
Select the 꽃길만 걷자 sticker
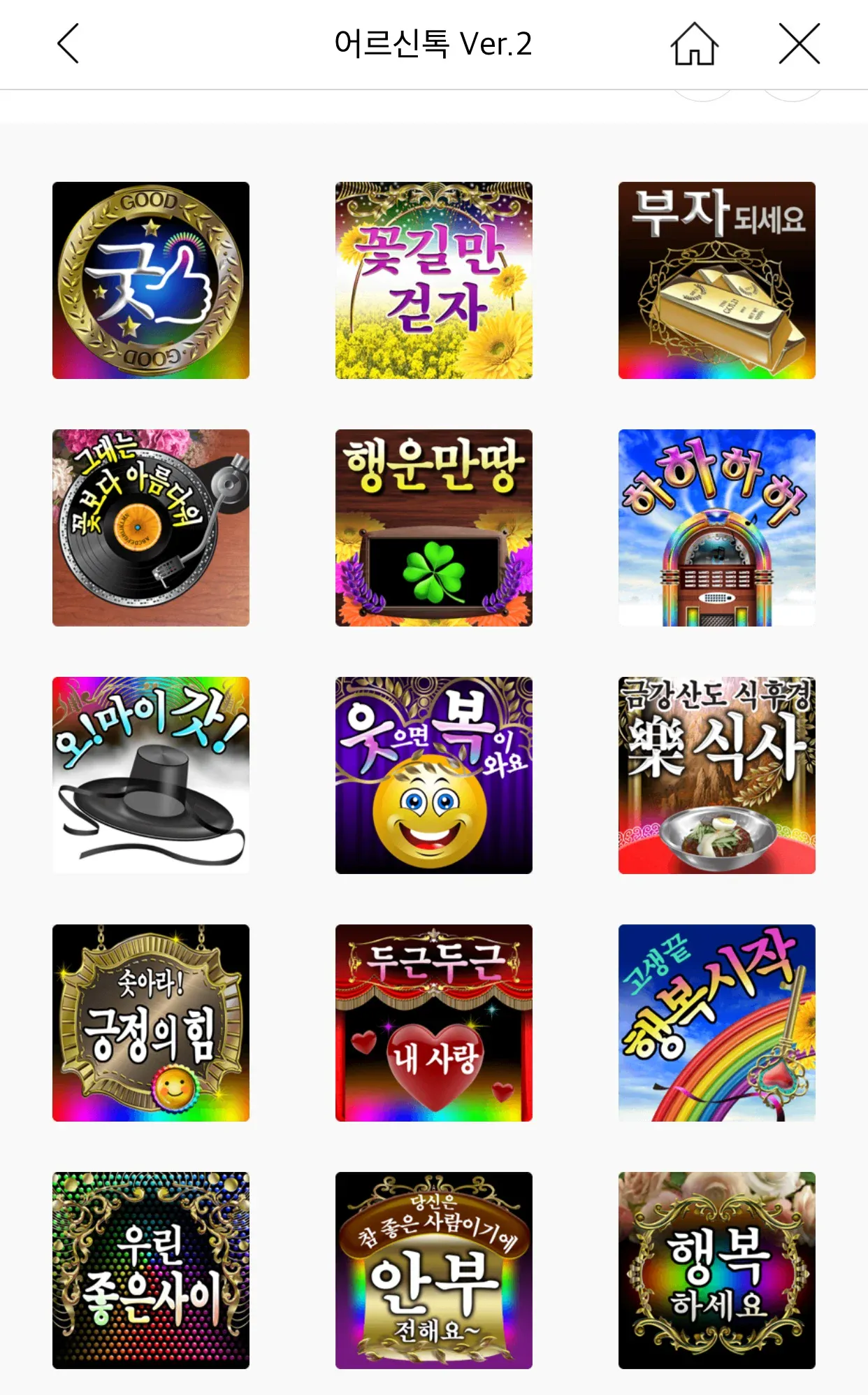[x=433, y=280]
